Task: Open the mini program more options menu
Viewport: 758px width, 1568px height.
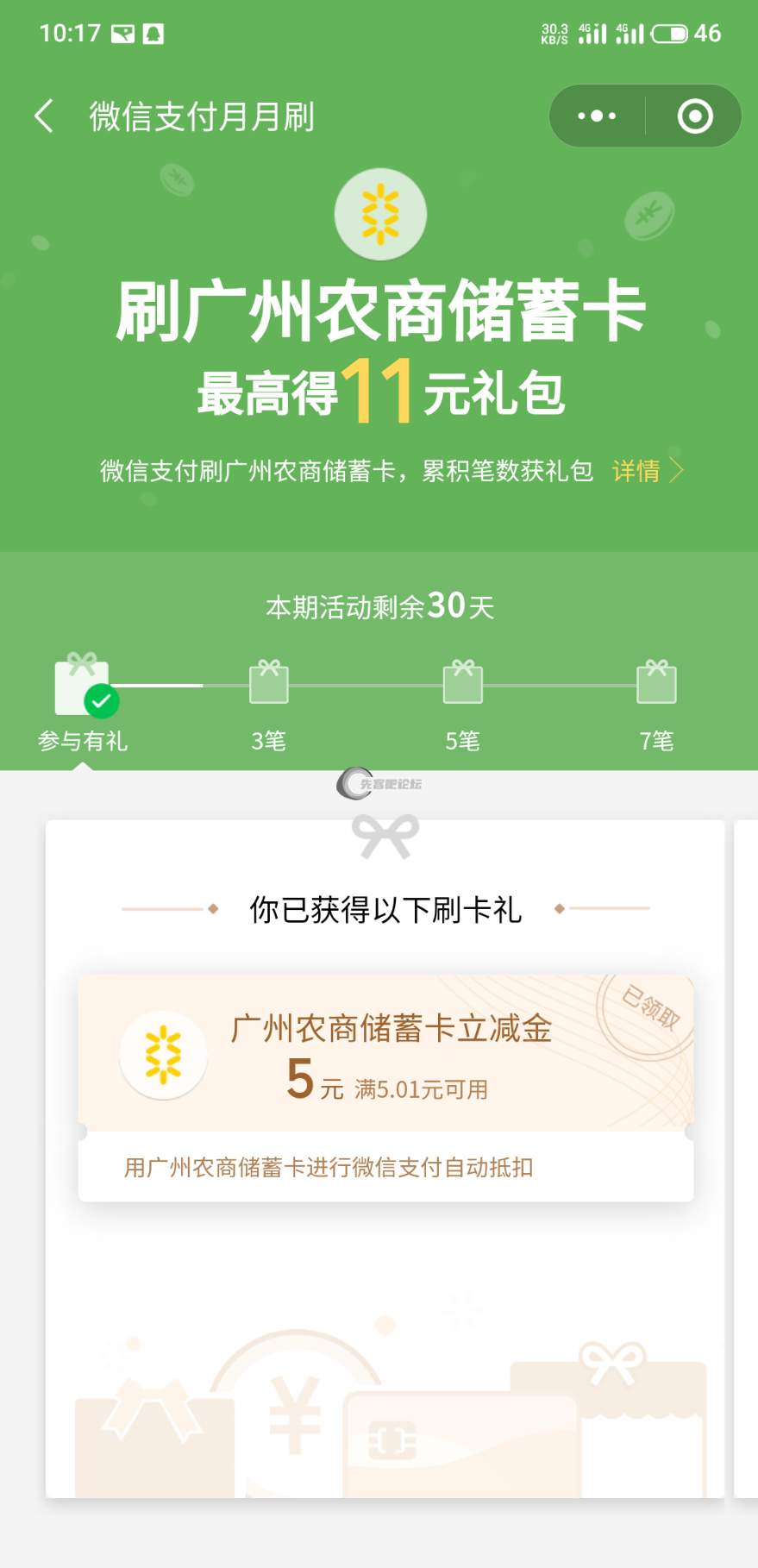Action: pos(597,116)
